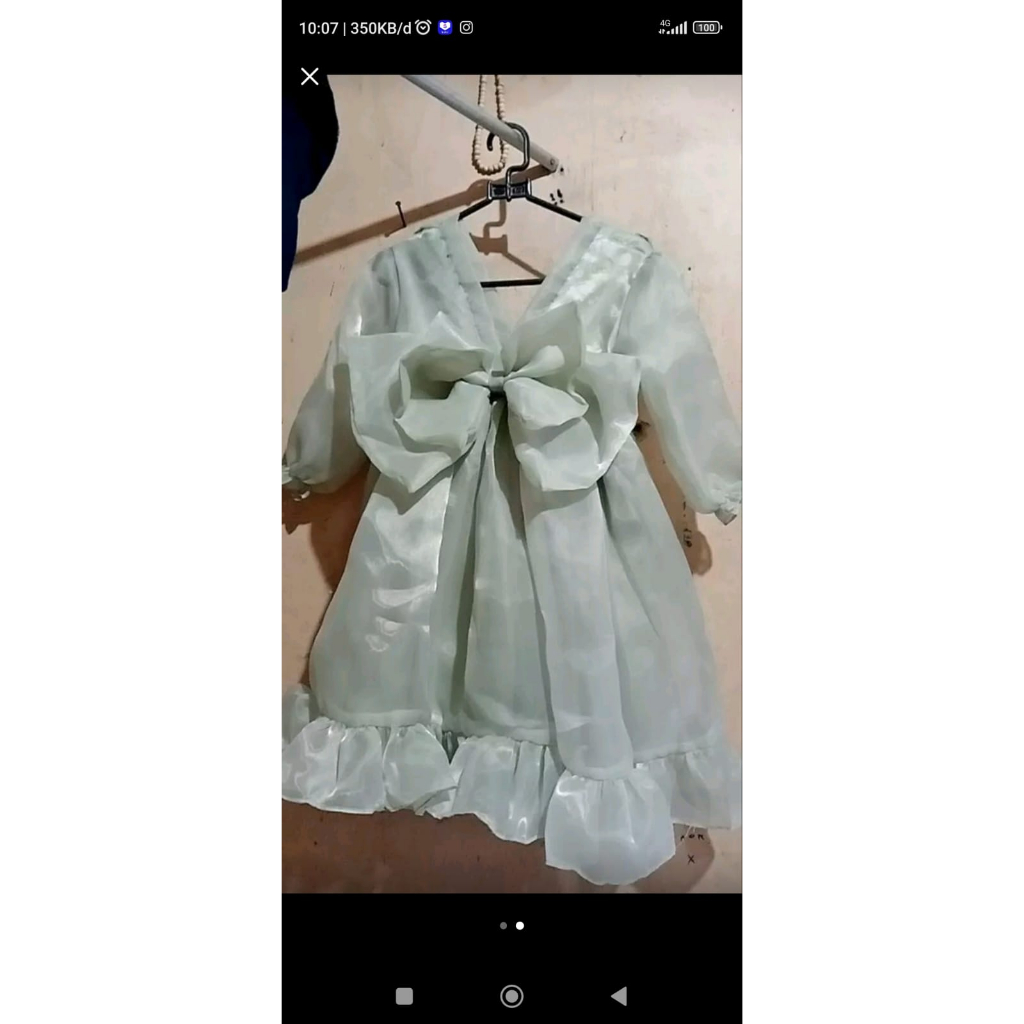The width and height of the screenshot is (1024, 1024).
Task: Close the full-screen image viewer
Action: (x=310, y=77)
